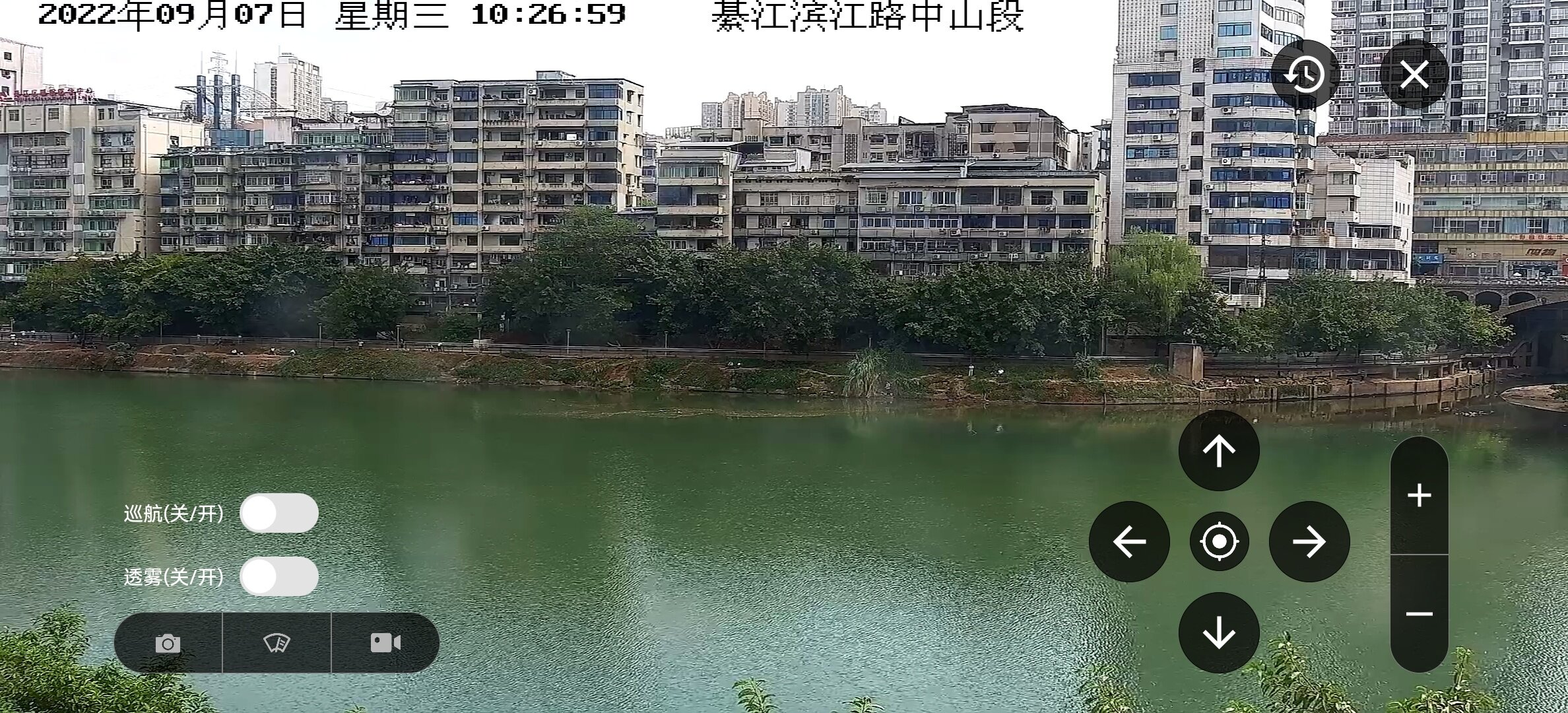The width and height of the screenshot is (1568, 713).
Task: Pan the camera downward
Action: (1219, 632)
